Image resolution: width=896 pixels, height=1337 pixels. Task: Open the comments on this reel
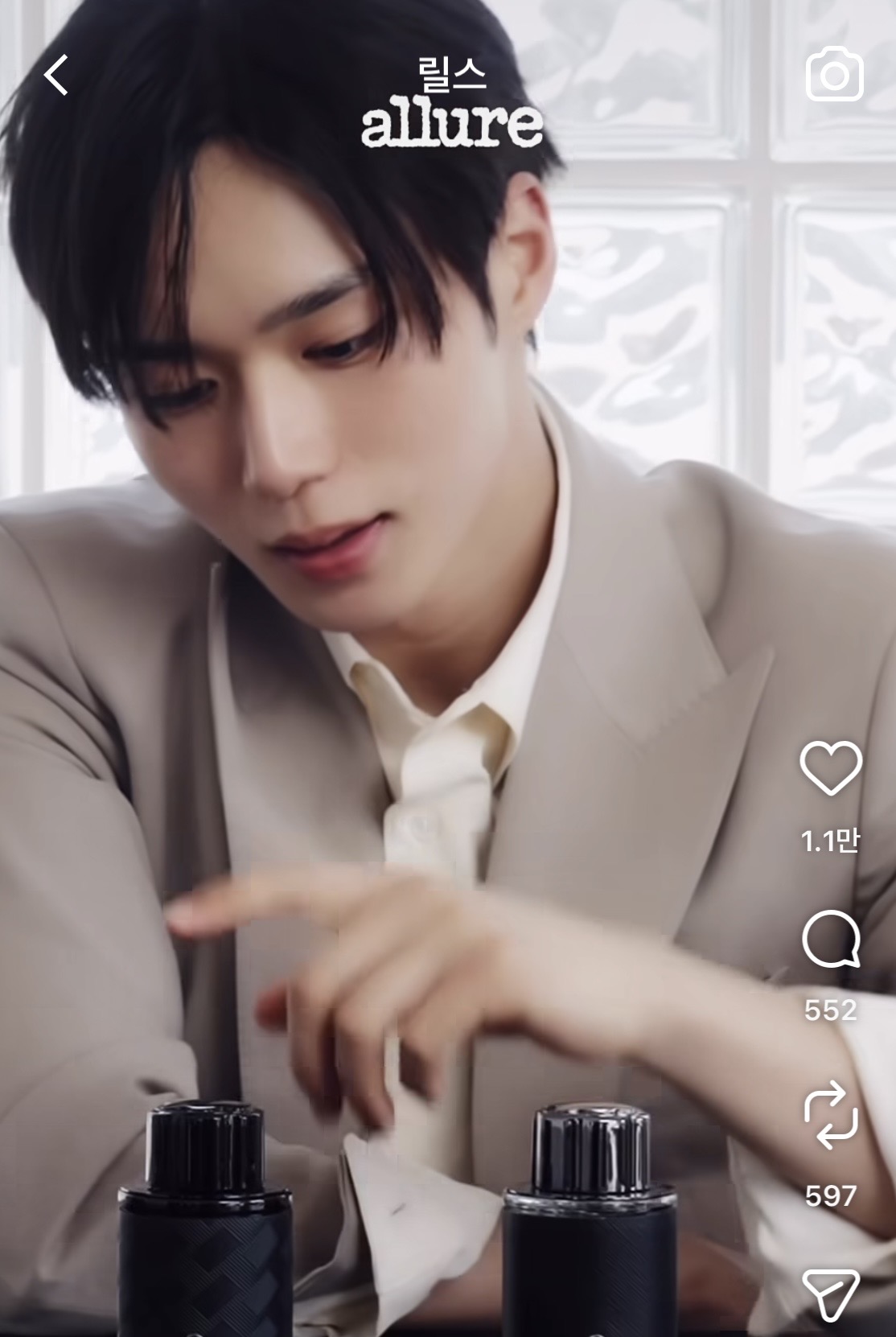[831, 940]
